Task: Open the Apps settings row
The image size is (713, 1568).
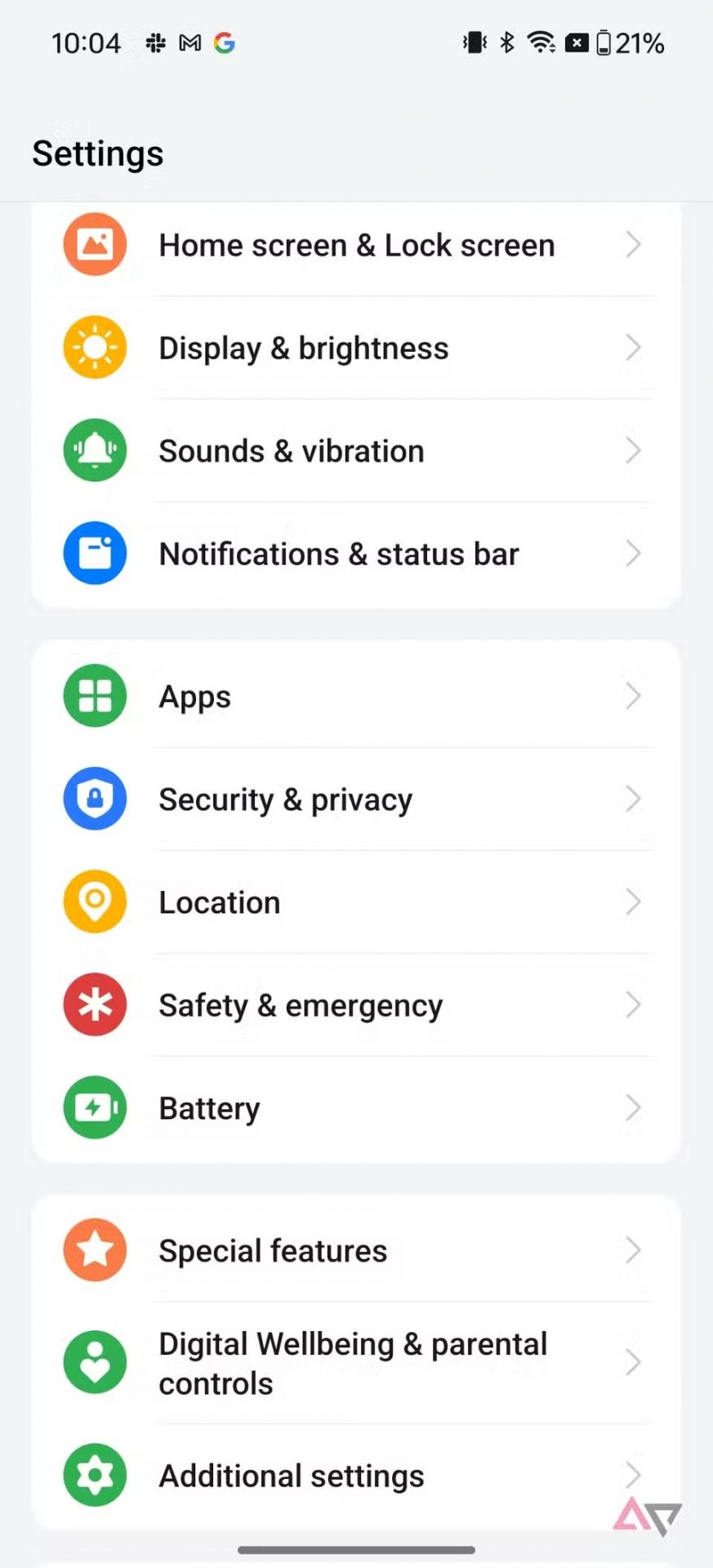Action: click(356, 697)
